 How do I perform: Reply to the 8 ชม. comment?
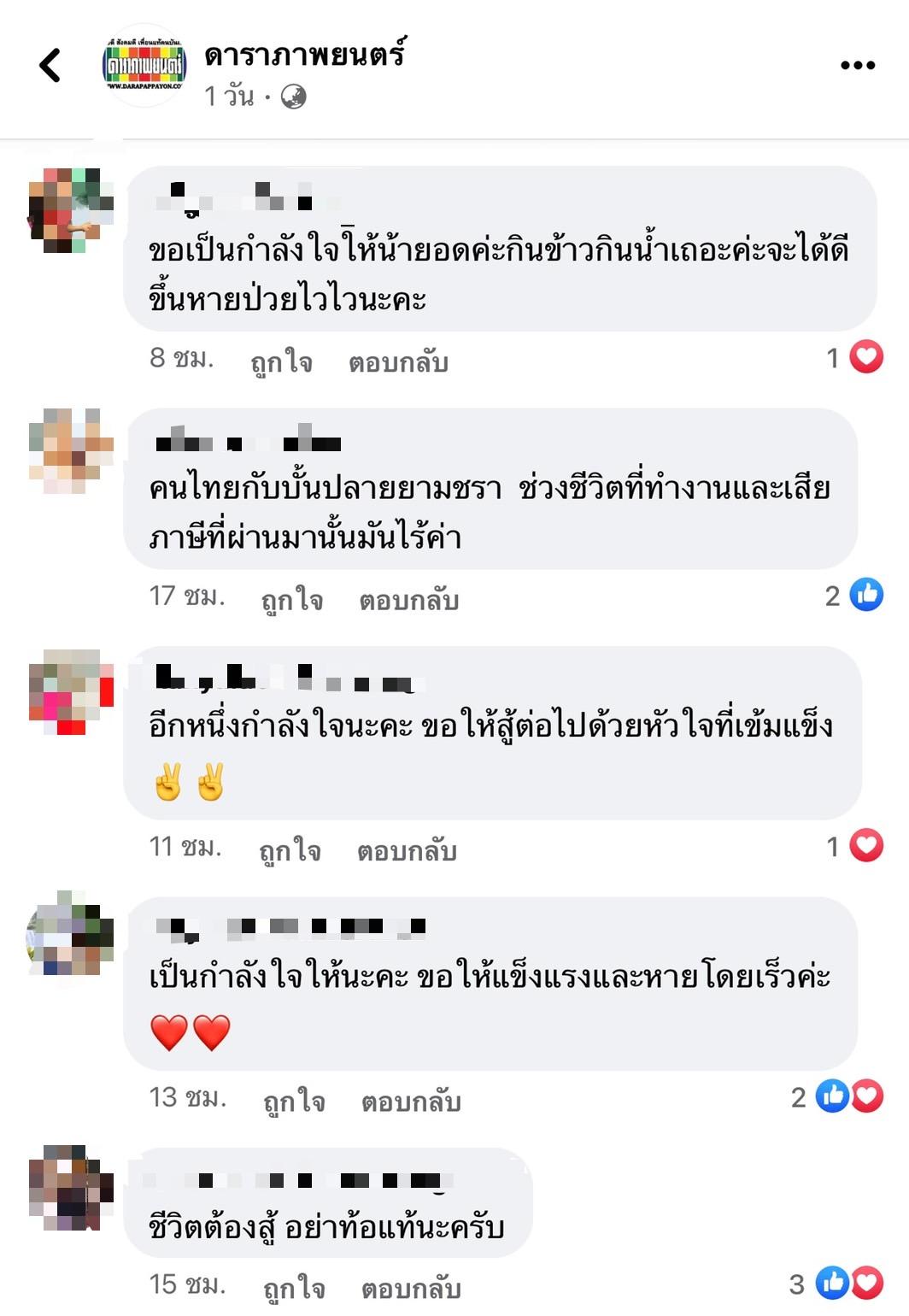(x=398, y=362)
